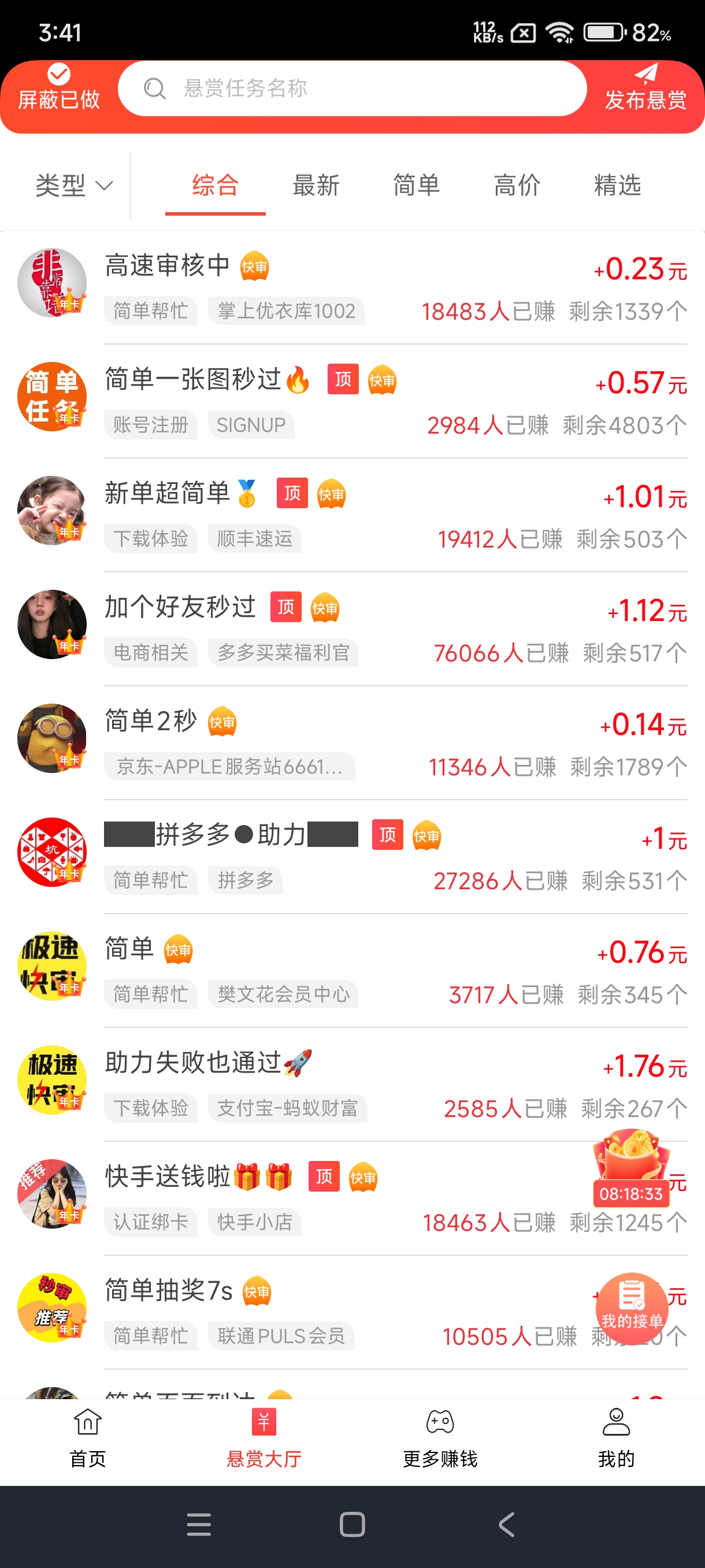Select the 简单 tab
The height and width of the screenshot is (1568, 705).
point(416,185)
